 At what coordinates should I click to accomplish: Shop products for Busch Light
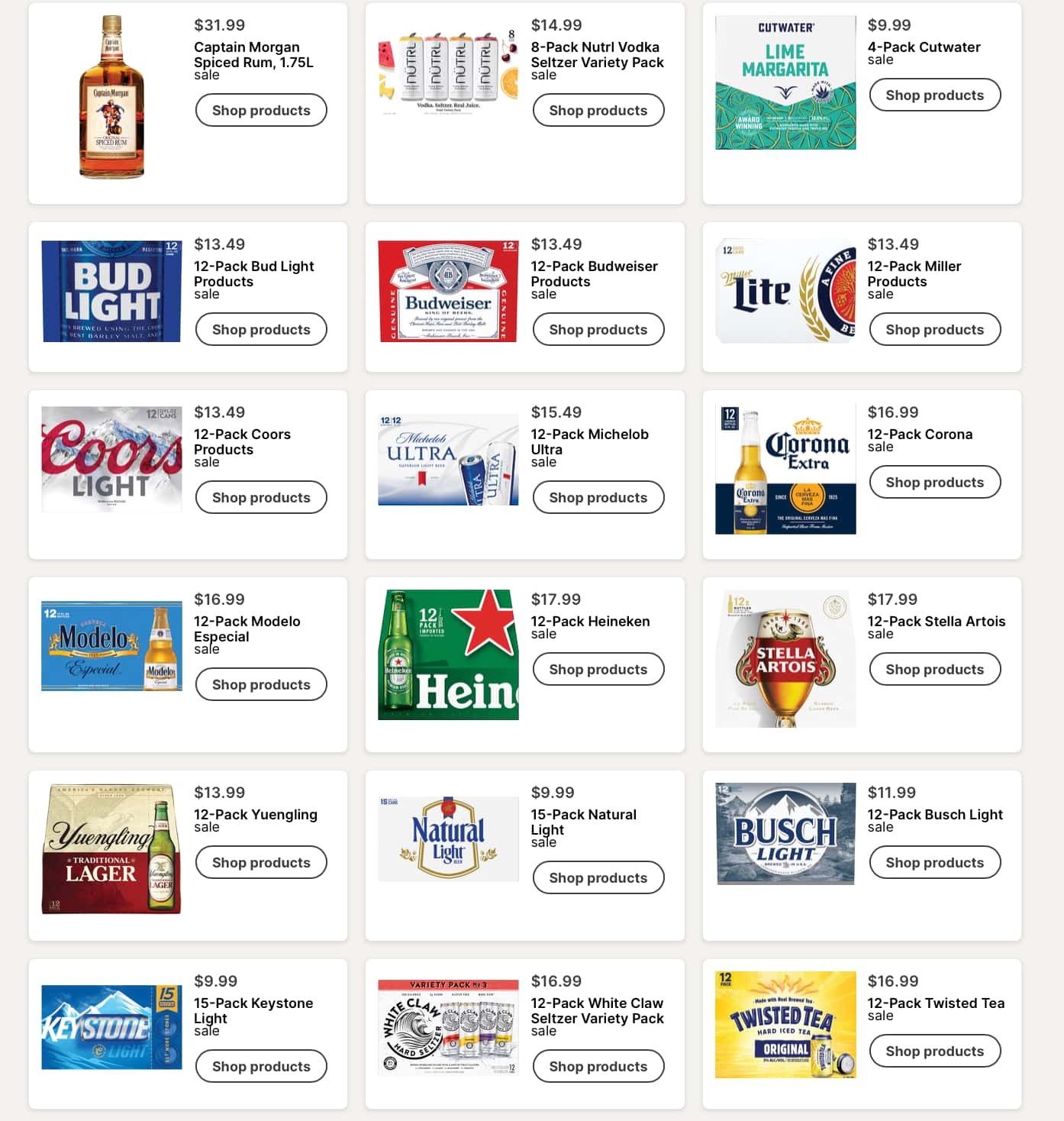click(934, 862)
